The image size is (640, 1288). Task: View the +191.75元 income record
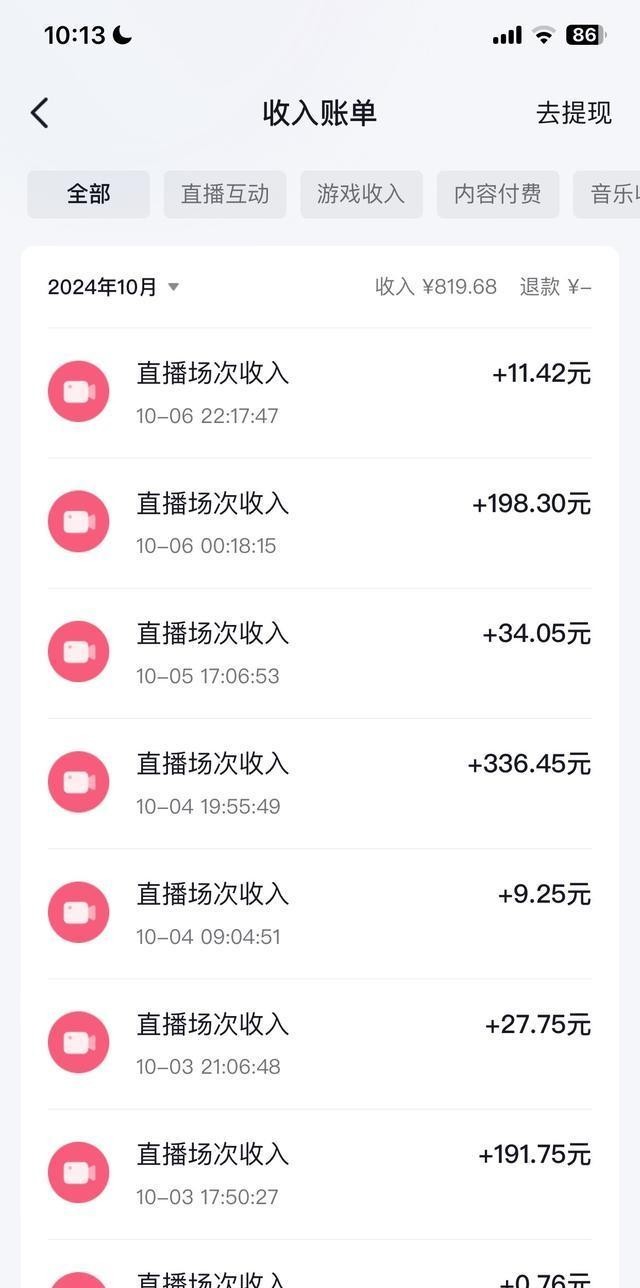coord(319,1173)
